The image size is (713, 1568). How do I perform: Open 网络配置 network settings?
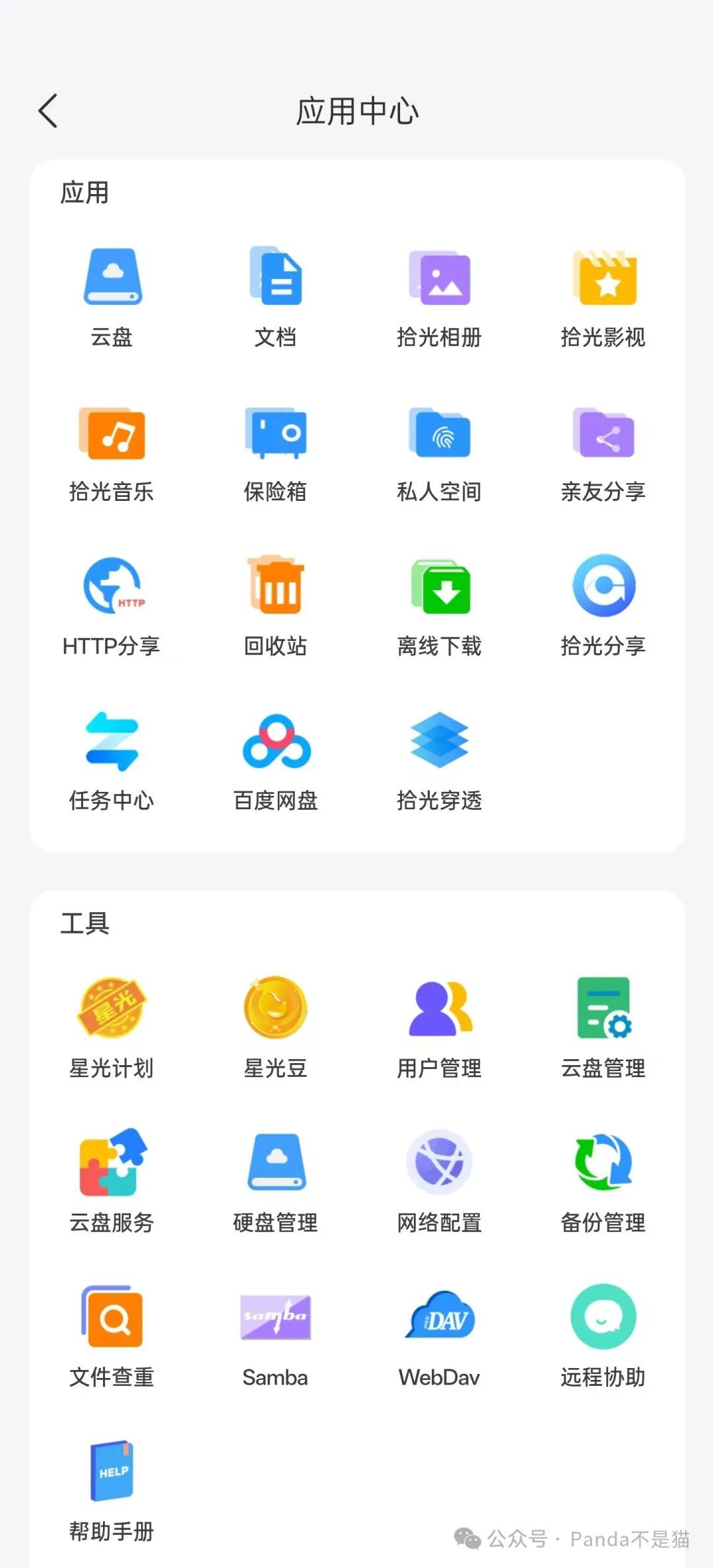click(x=440, y=1163)
